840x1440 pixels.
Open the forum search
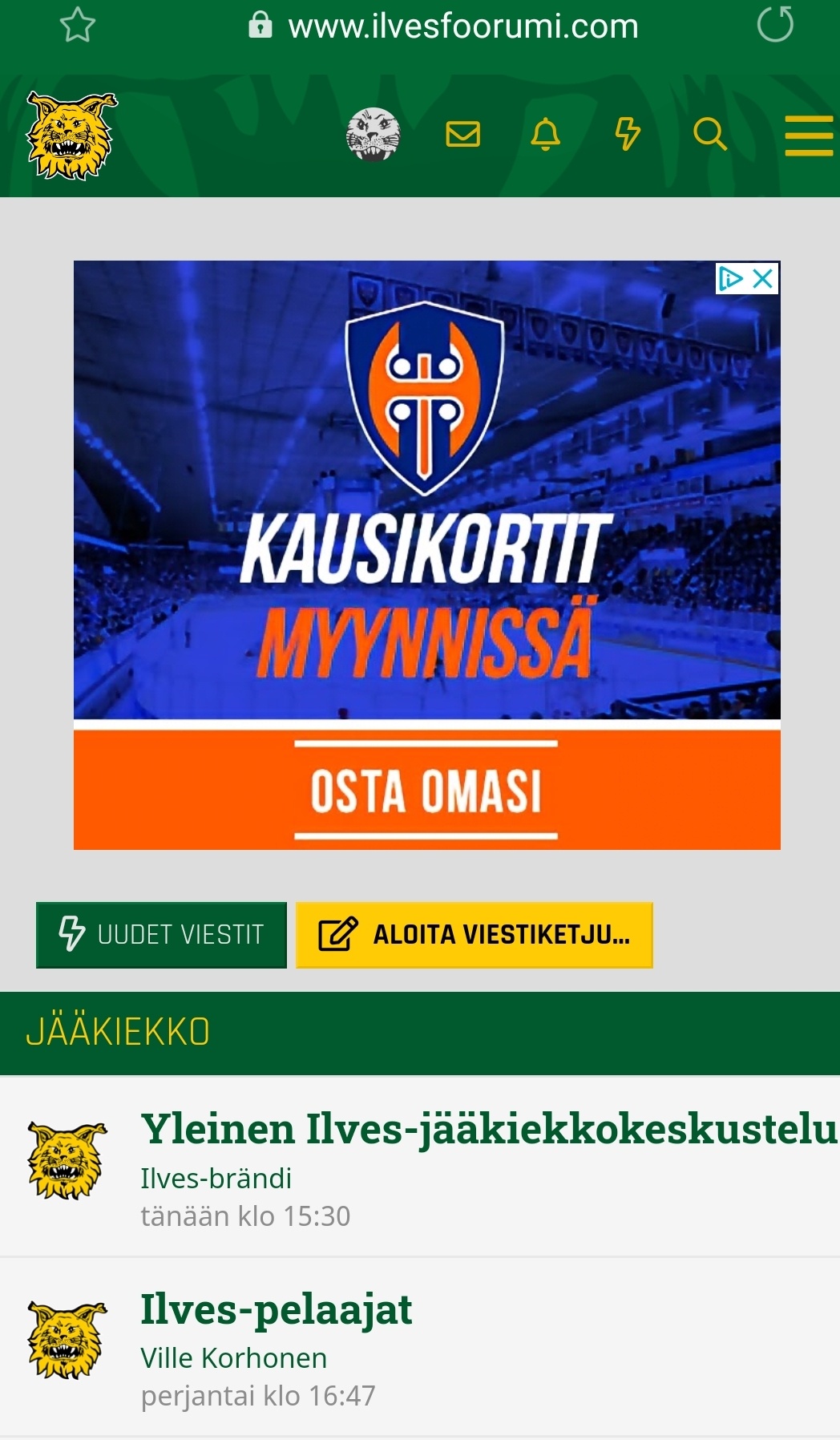(709, 134)
